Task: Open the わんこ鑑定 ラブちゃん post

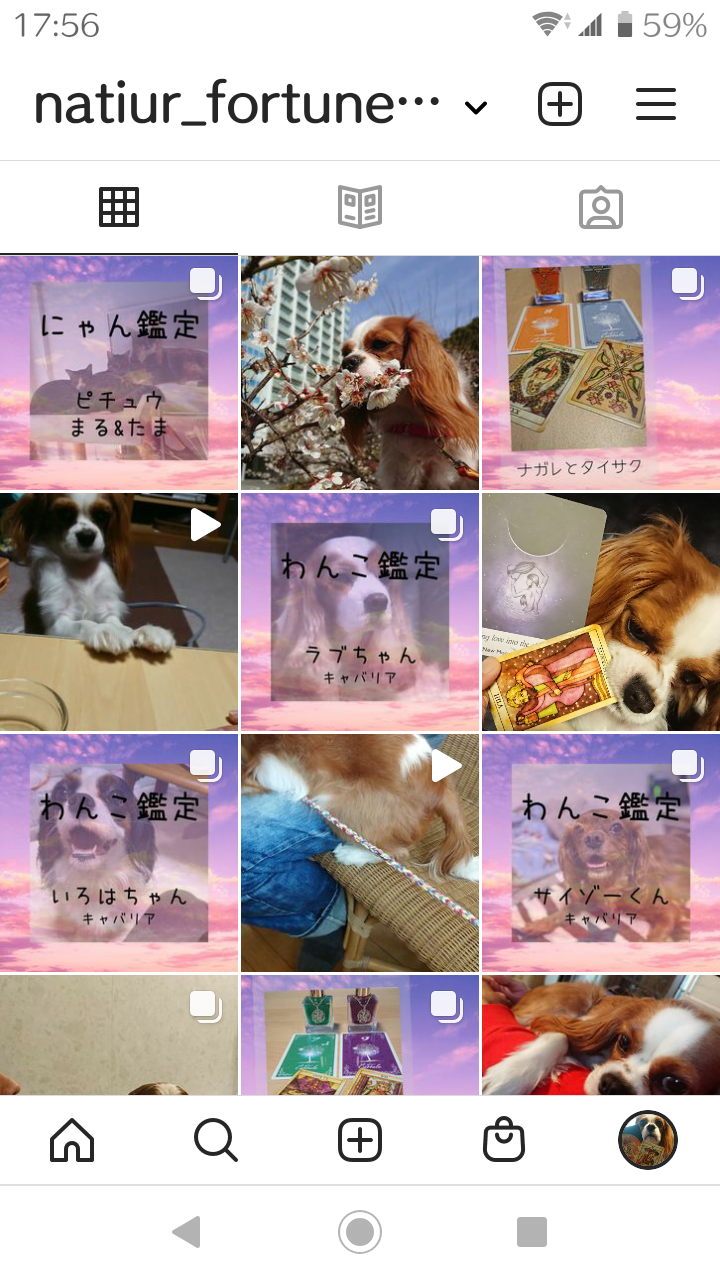Action: [x=360, y=612]
